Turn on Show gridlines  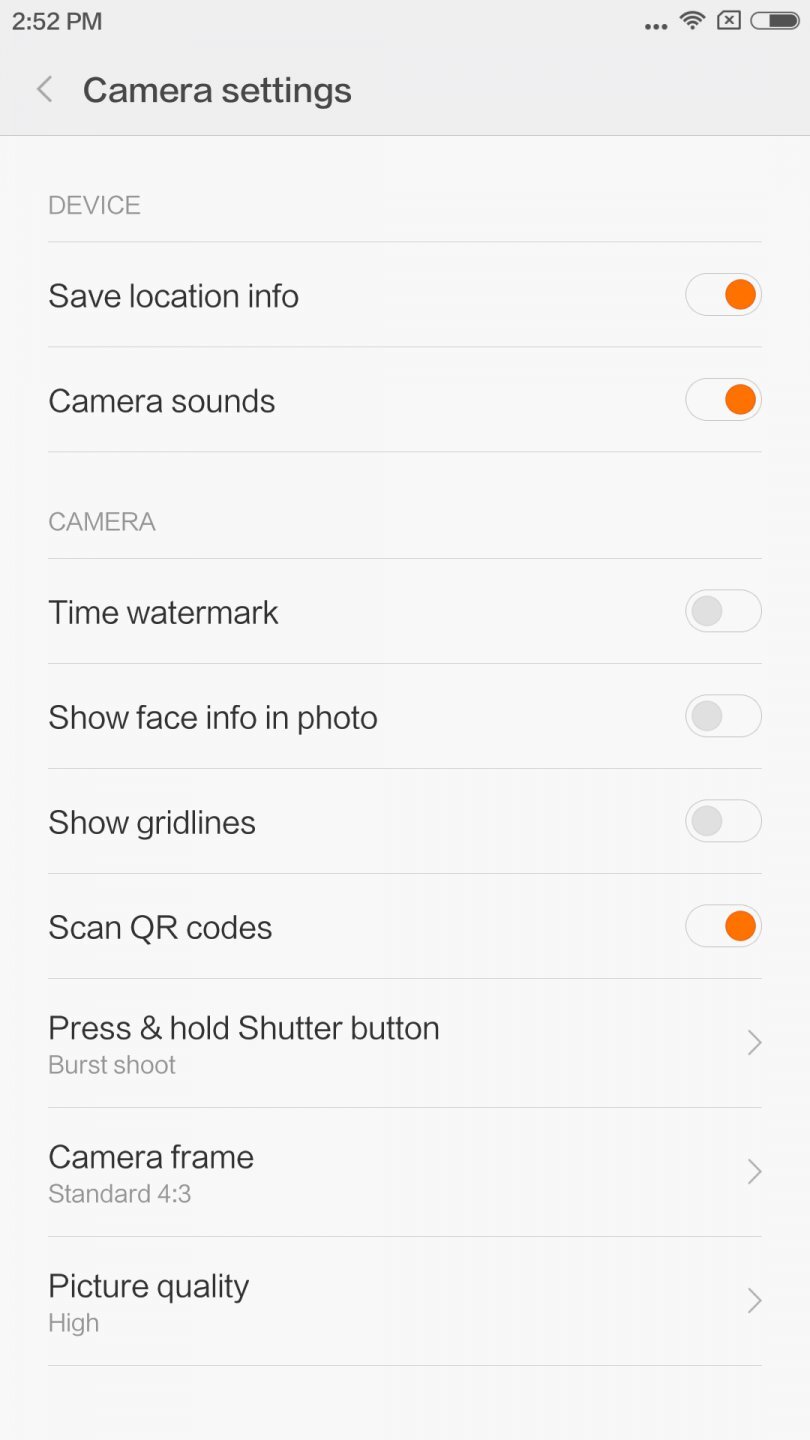coord(723,821)
